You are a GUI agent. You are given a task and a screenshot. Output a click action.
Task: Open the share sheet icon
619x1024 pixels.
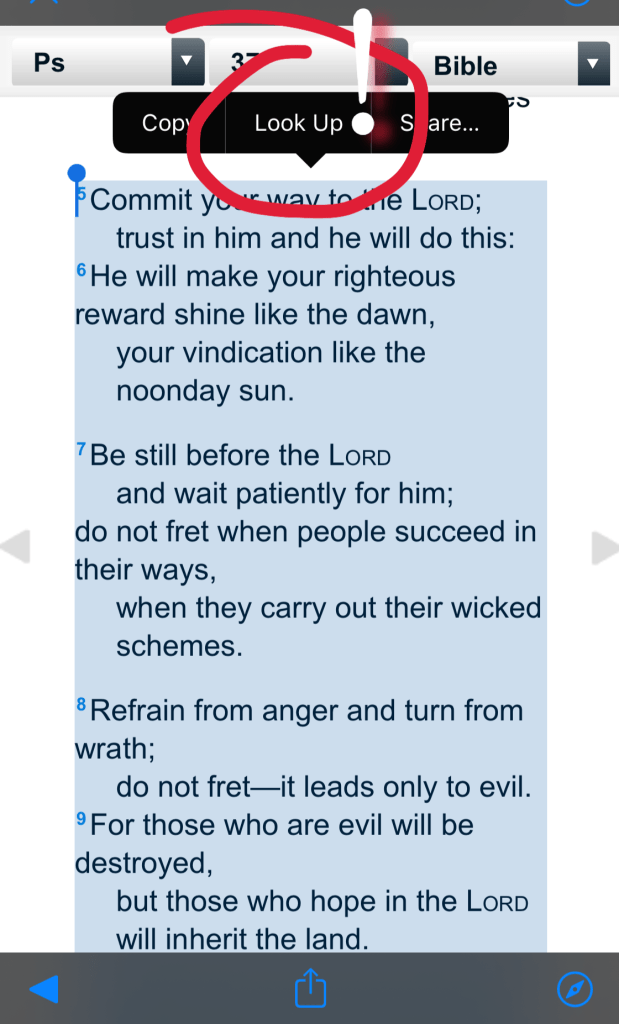point(311,988)
